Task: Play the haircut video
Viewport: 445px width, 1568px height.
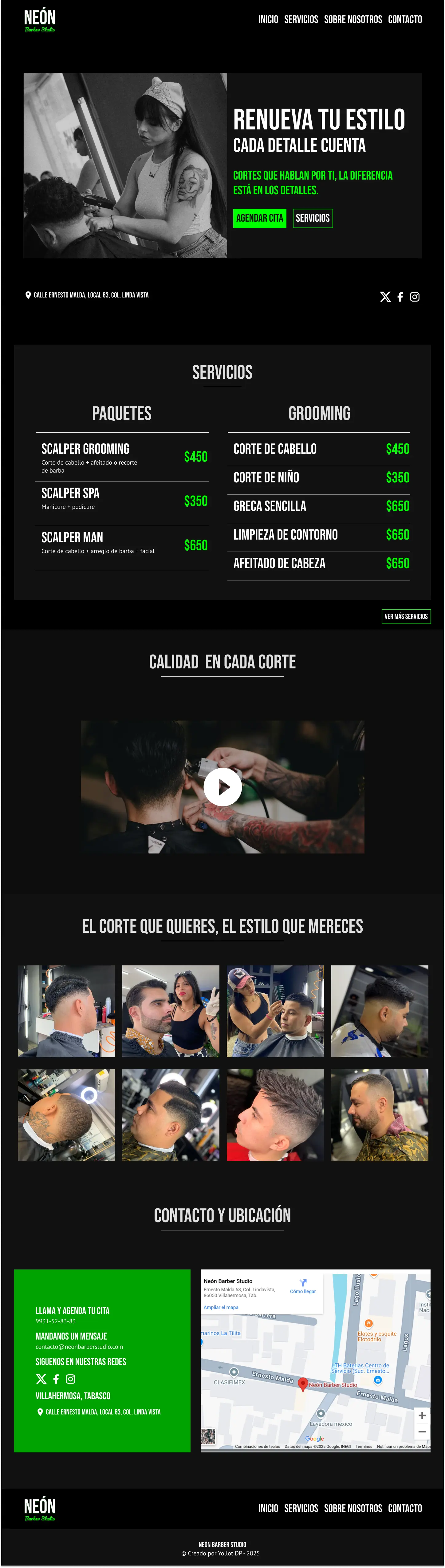Action: pyautogui.click(x=222, y=787)
